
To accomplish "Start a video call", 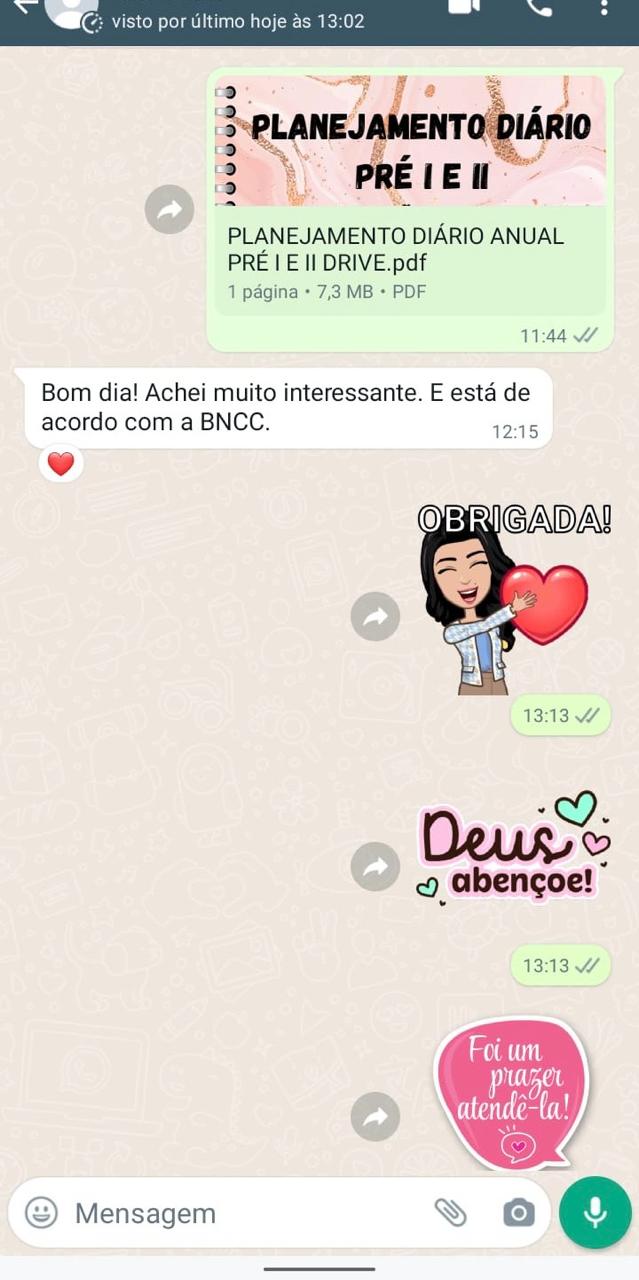I will click(464, 6).
